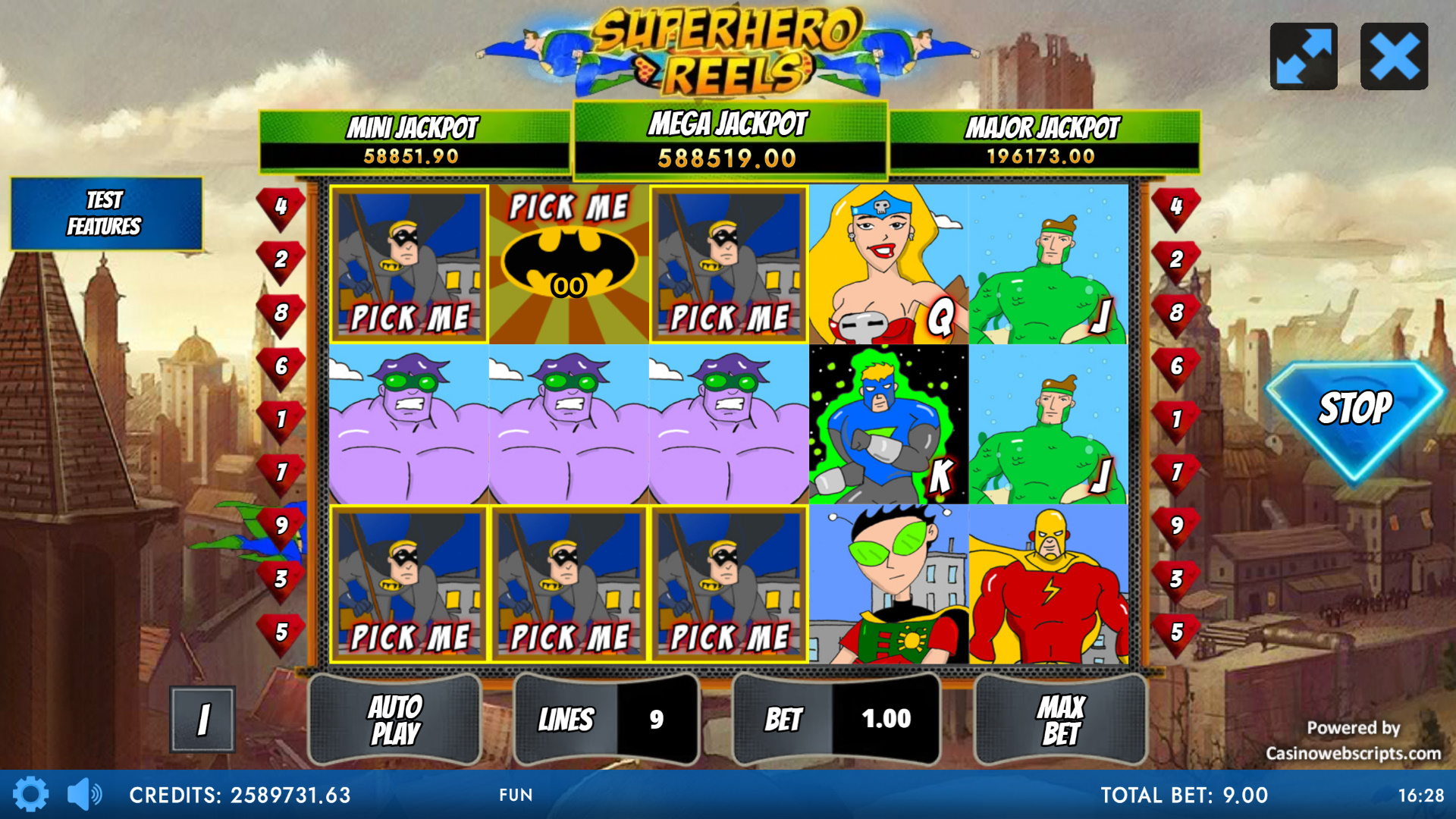The width and height of the screenshot is (1456, 819).
Task: Toggle fullscreen mode
Action: tap(1304, 57)
